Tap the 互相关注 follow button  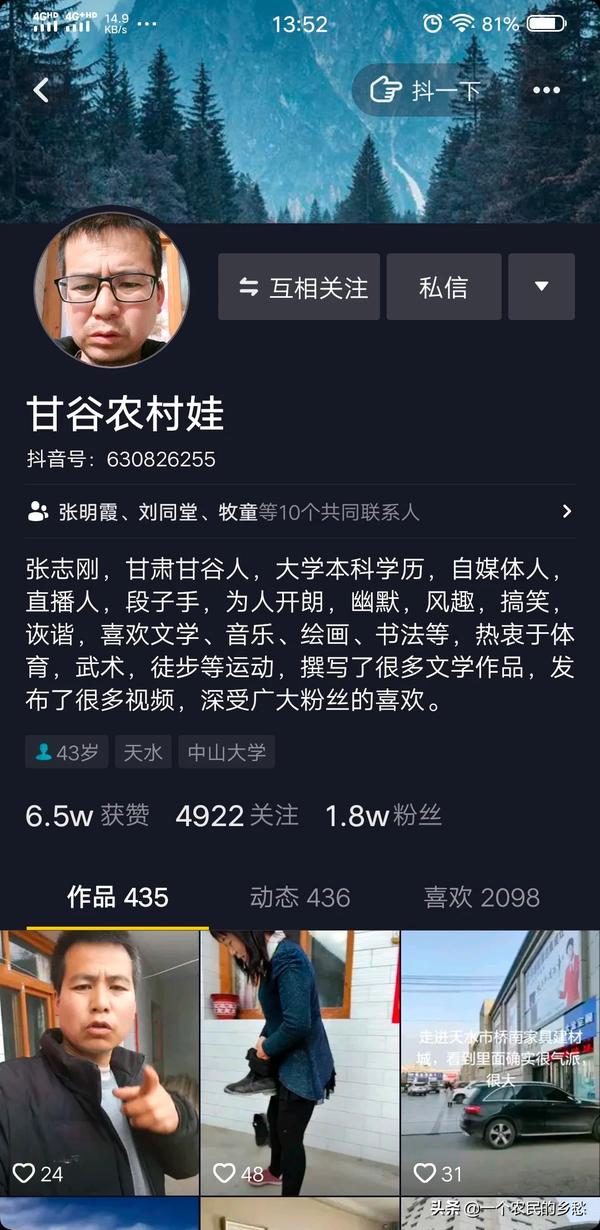[299, 287]
